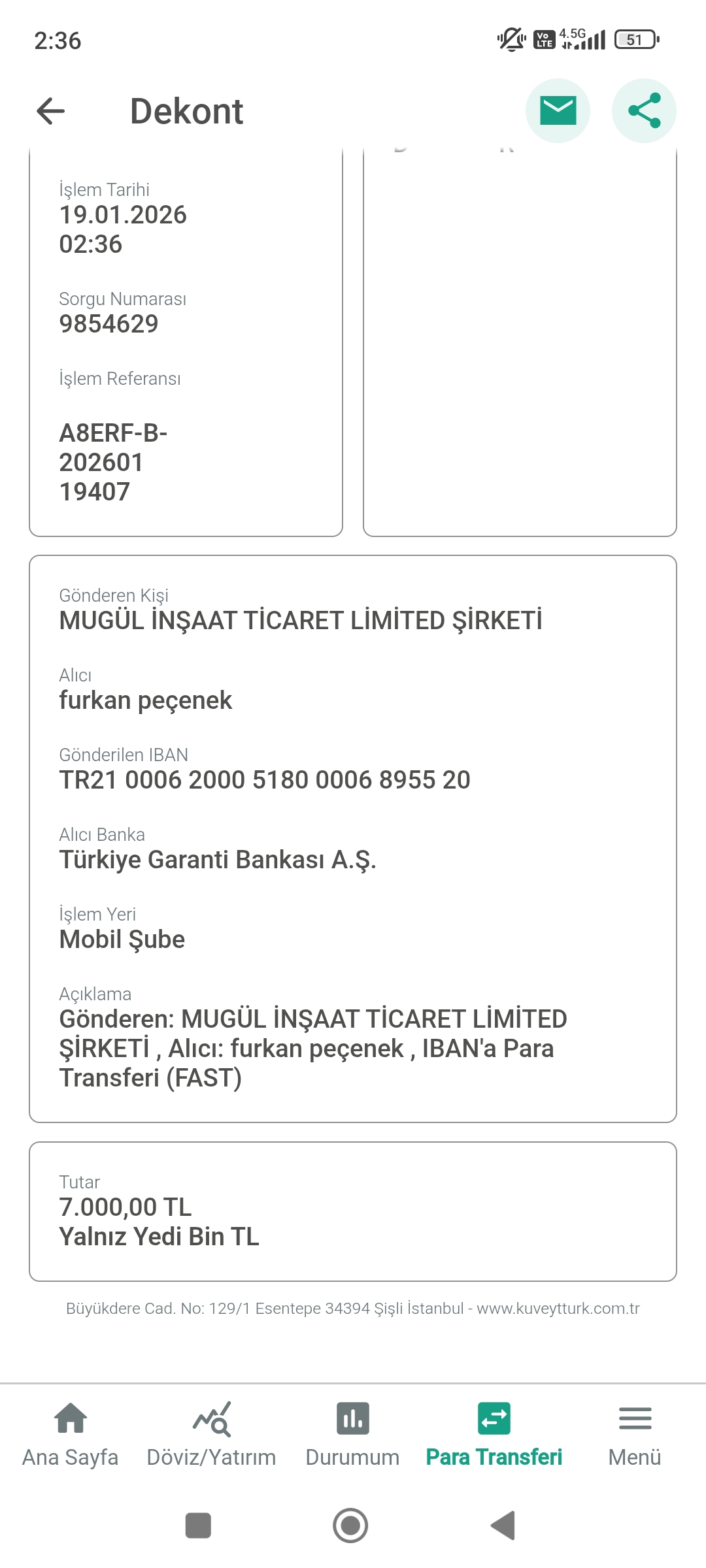Share the Dekont receipt

(644, 110)
